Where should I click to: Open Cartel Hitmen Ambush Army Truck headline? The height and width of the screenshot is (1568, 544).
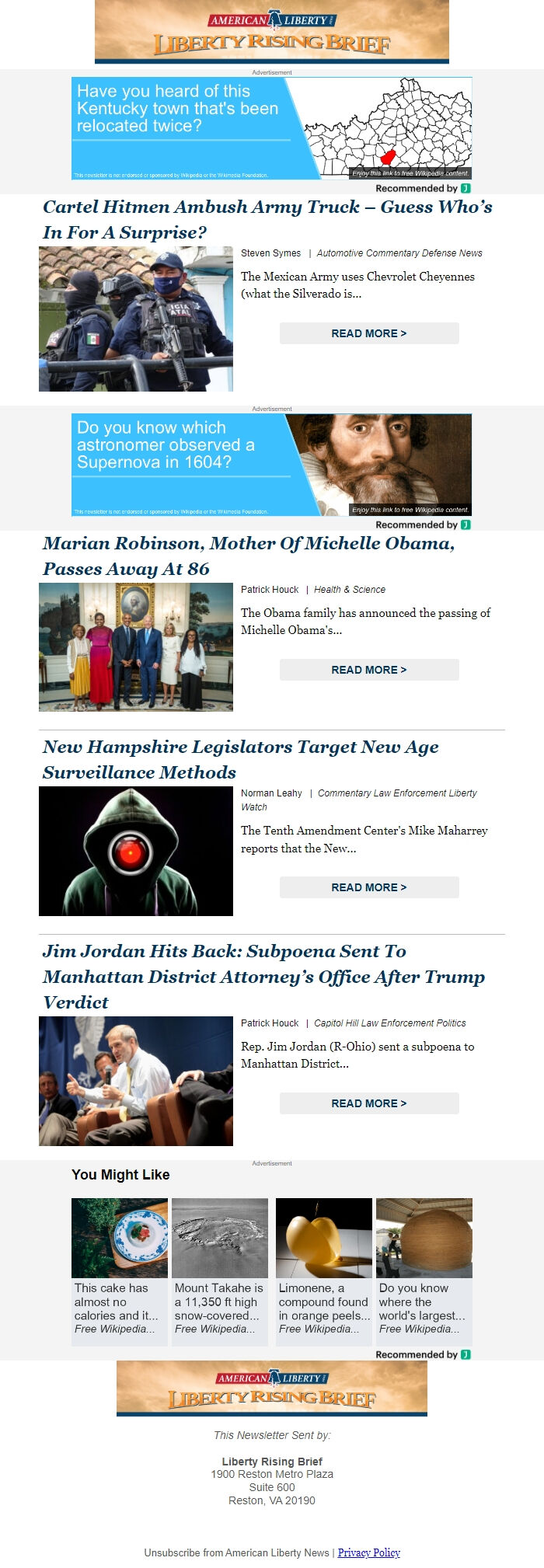267,219
